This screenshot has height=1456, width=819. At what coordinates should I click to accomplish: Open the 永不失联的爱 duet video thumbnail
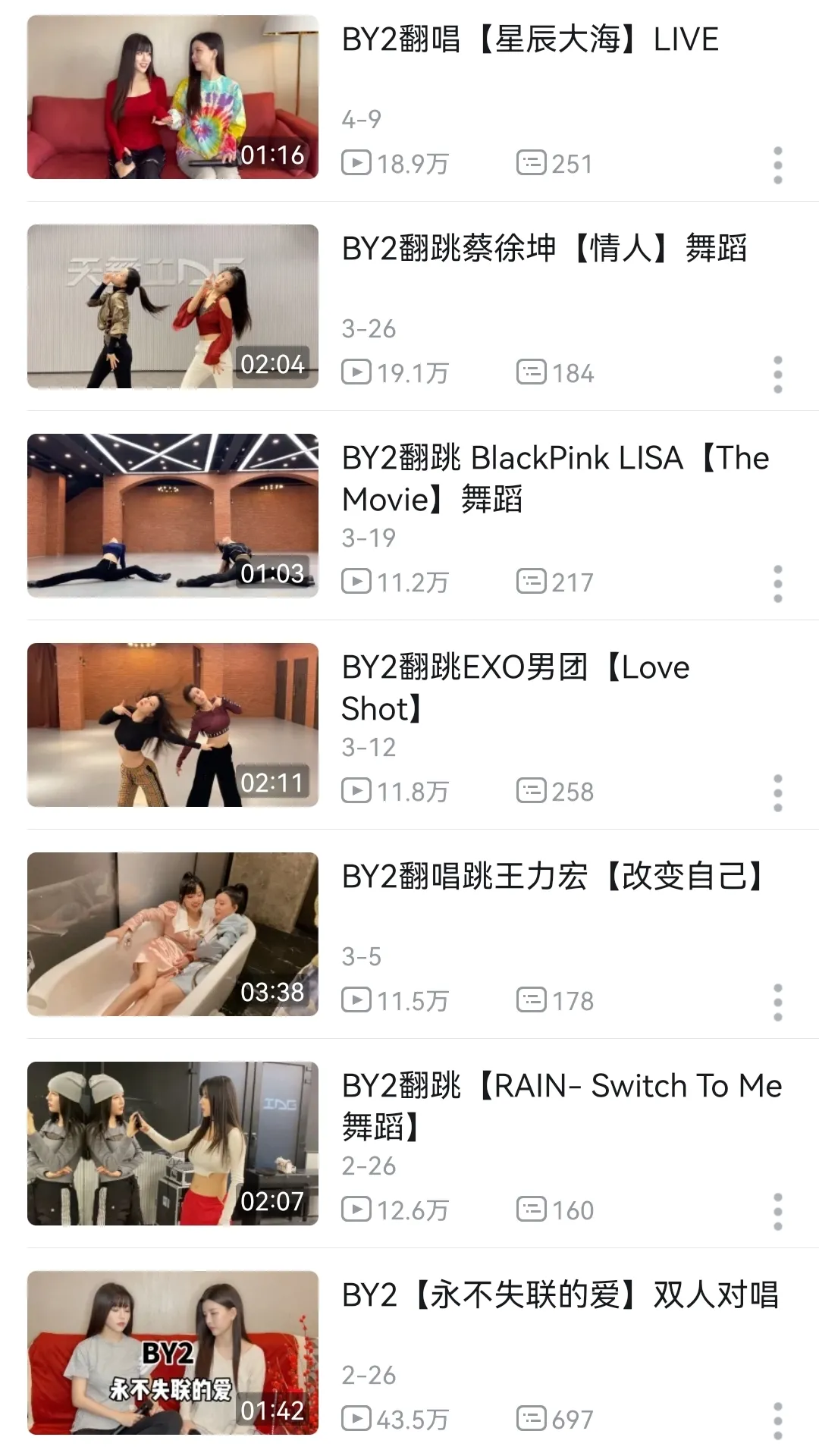tap(173, 1353)
